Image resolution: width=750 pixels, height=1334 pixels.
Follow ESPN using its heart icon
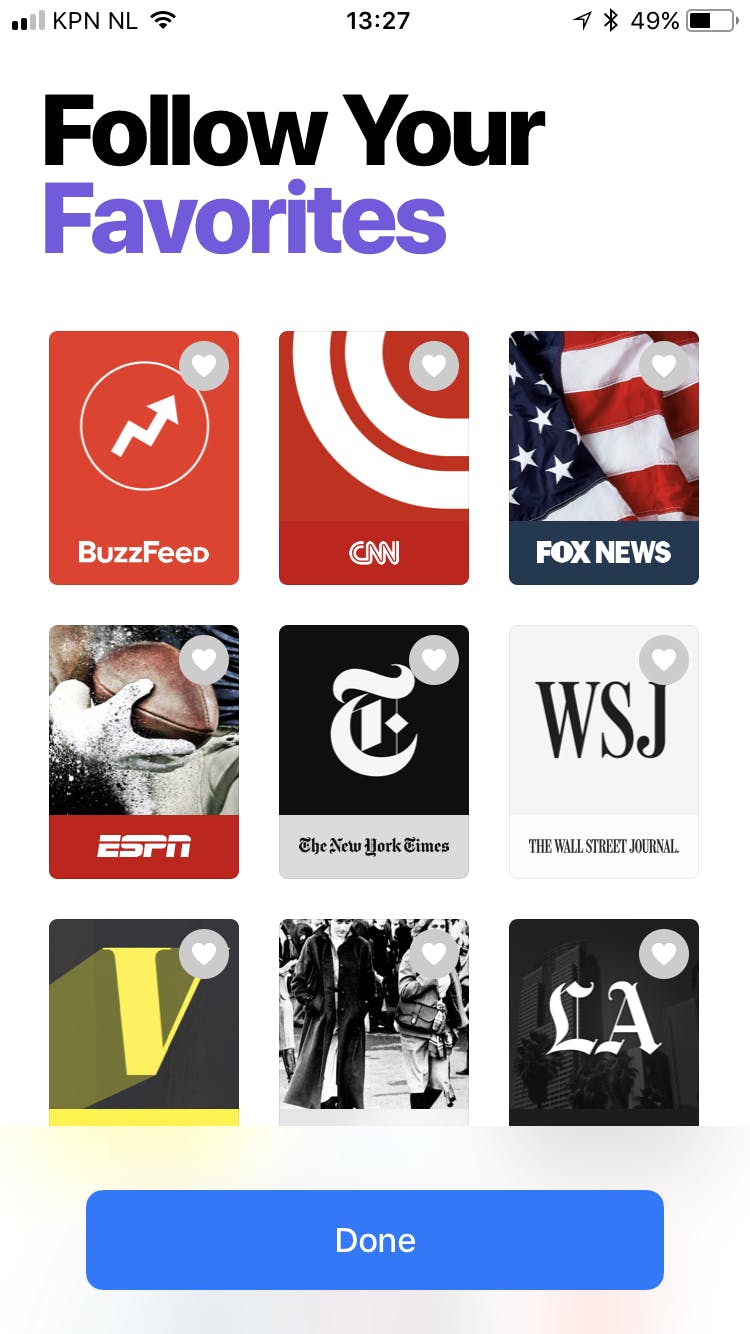(204, 660)
